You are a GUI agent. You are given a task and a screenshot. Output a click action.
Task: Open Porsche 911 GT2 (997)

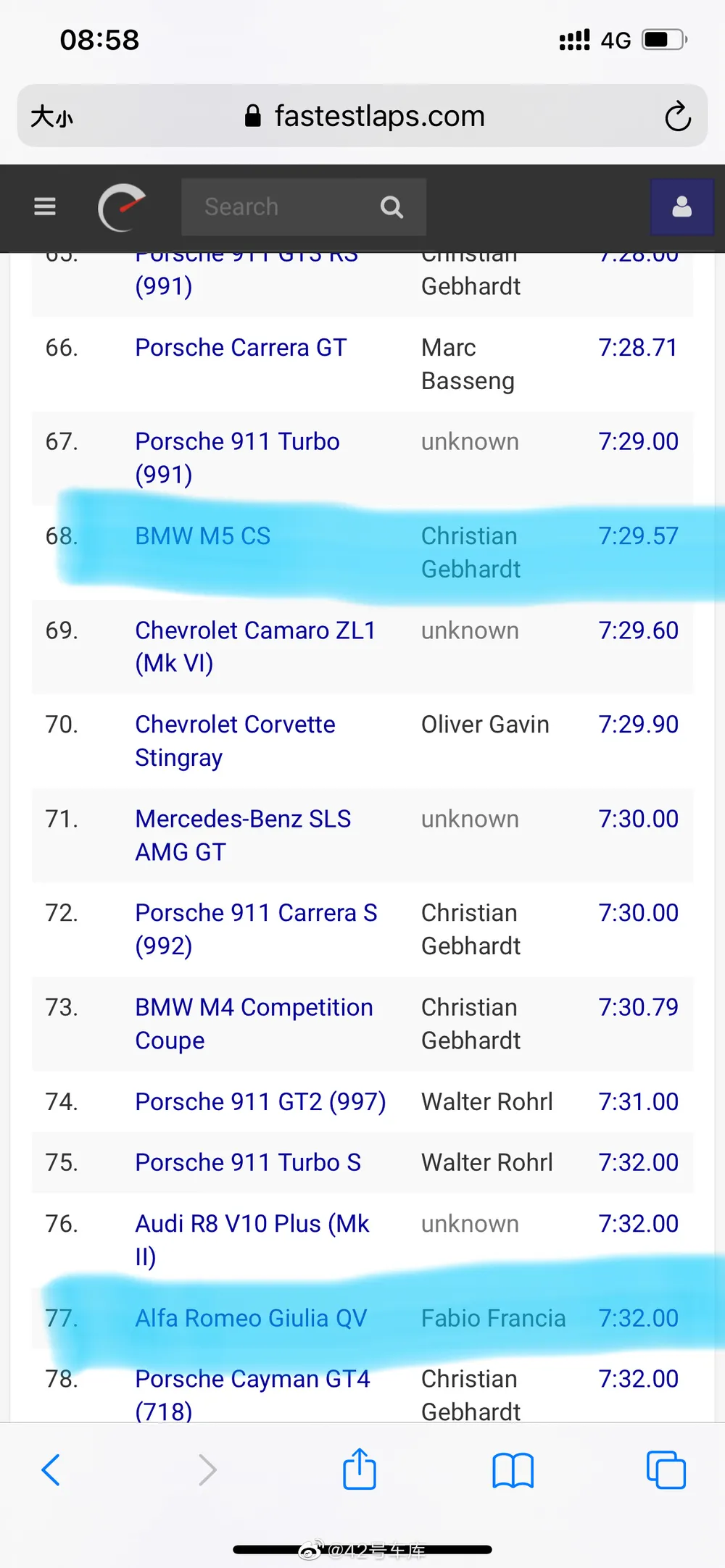click(x=260, y=1101)
